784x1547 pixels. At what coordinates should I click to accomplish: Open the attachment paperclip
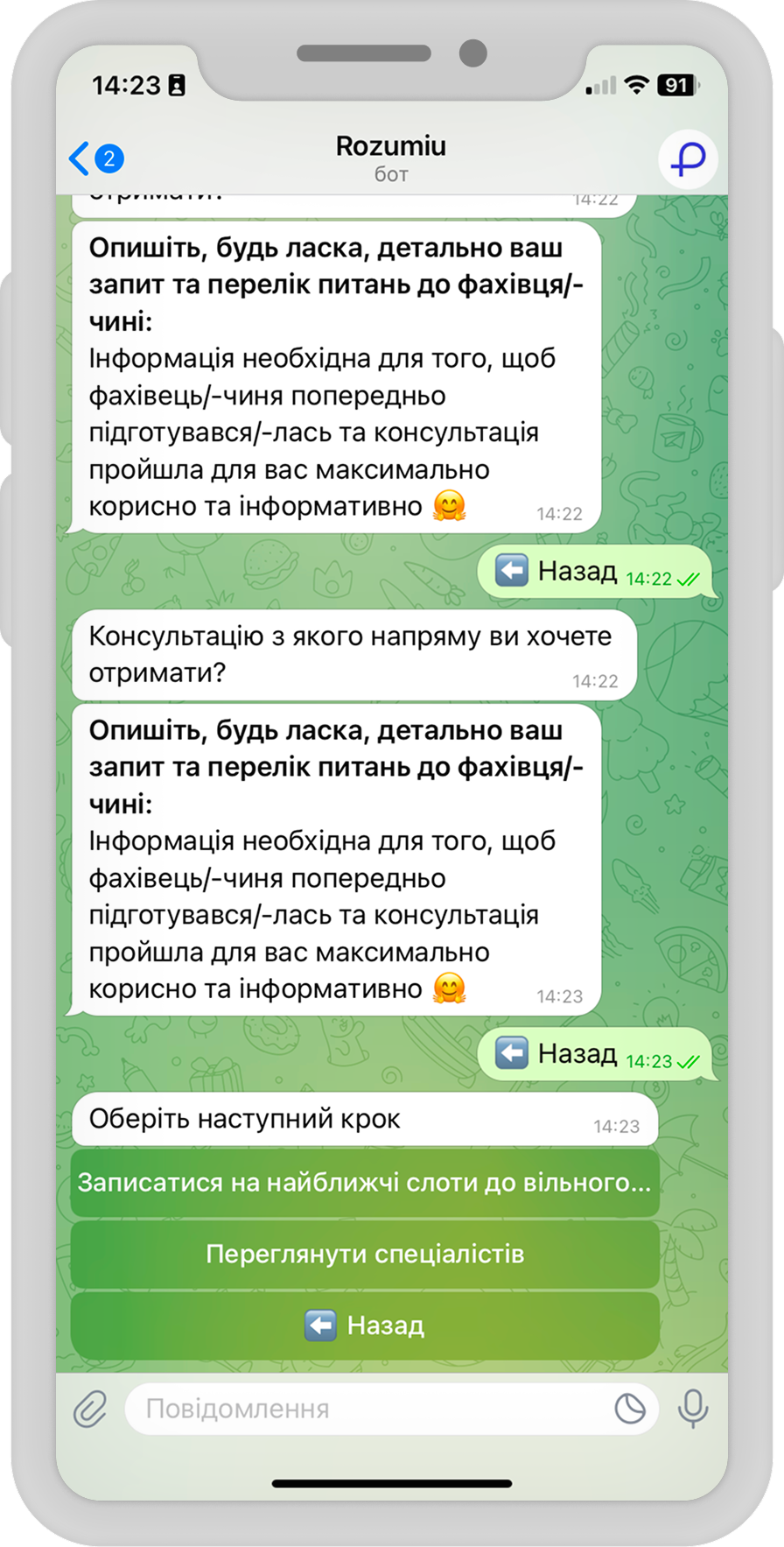tap(90, 1409)
